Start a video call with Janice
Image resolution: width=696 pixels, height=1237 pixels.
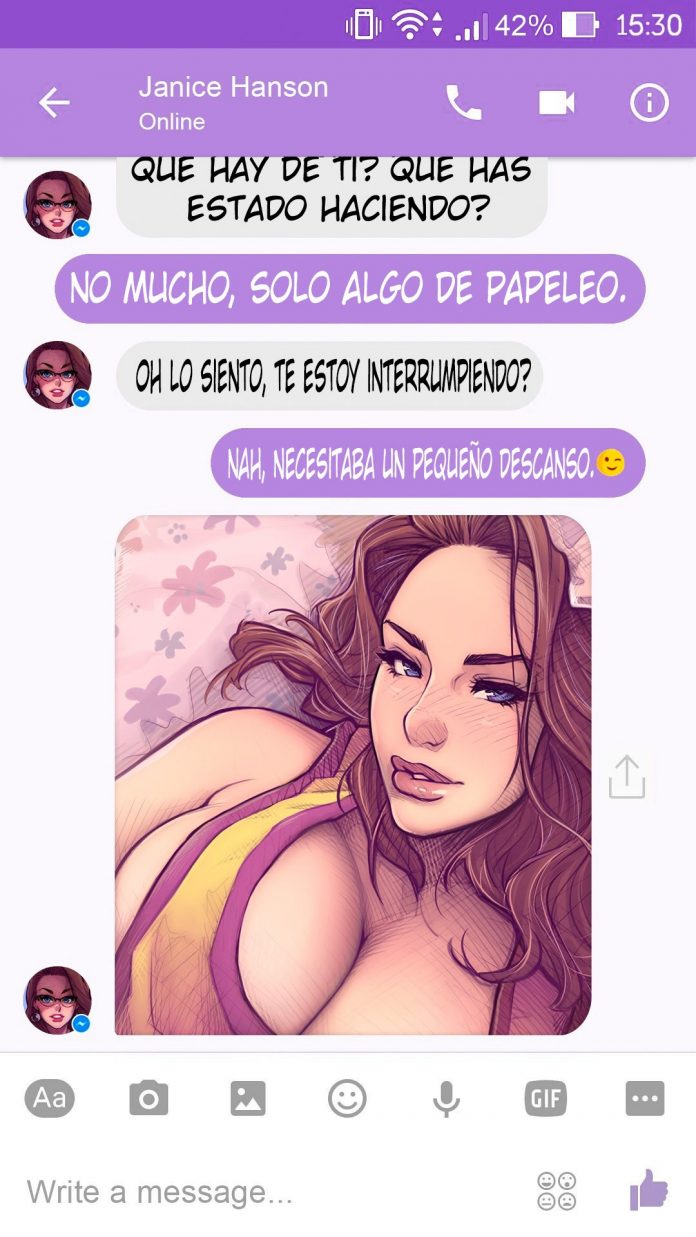557,103
